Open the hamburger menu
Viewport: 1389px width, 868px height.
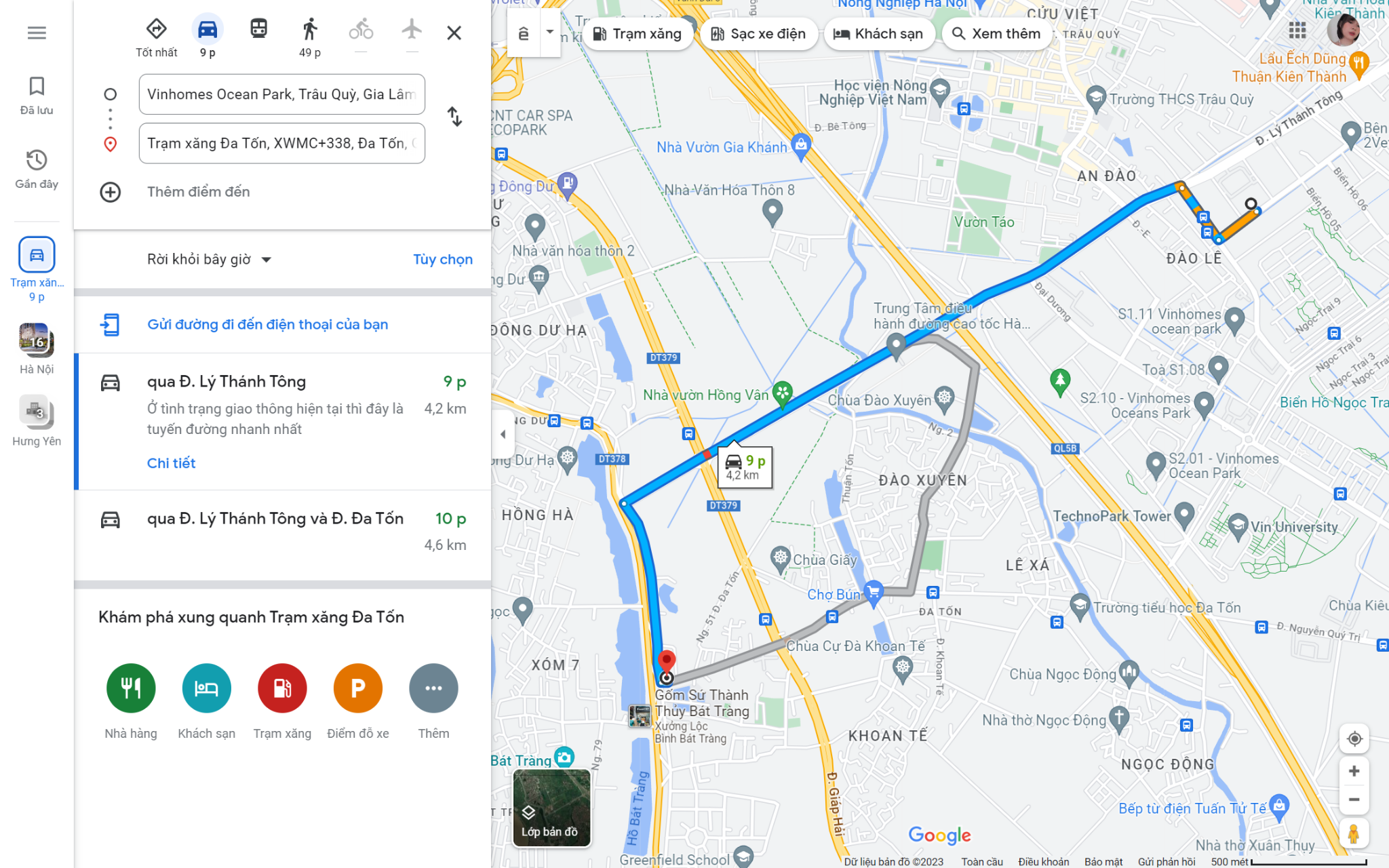[37, 33]
